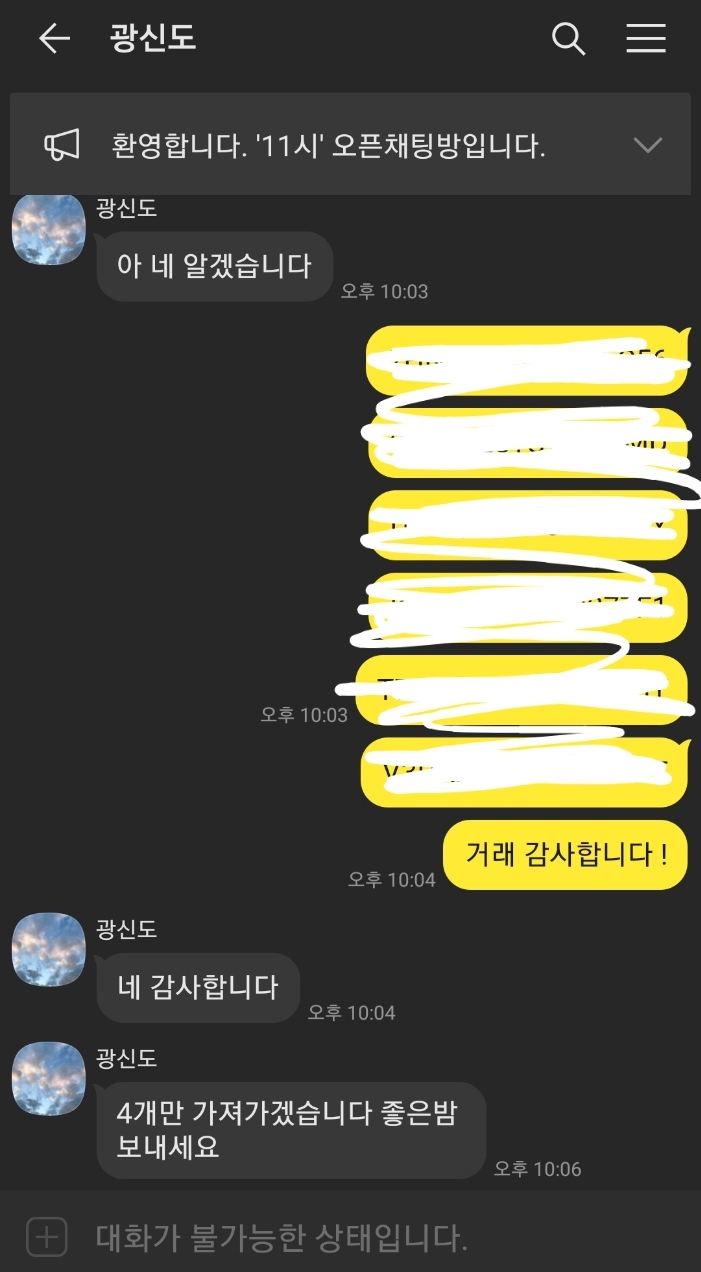
Task: View 광신도's avatar next to '네 감사합니다'
Action: click(48, 949)
